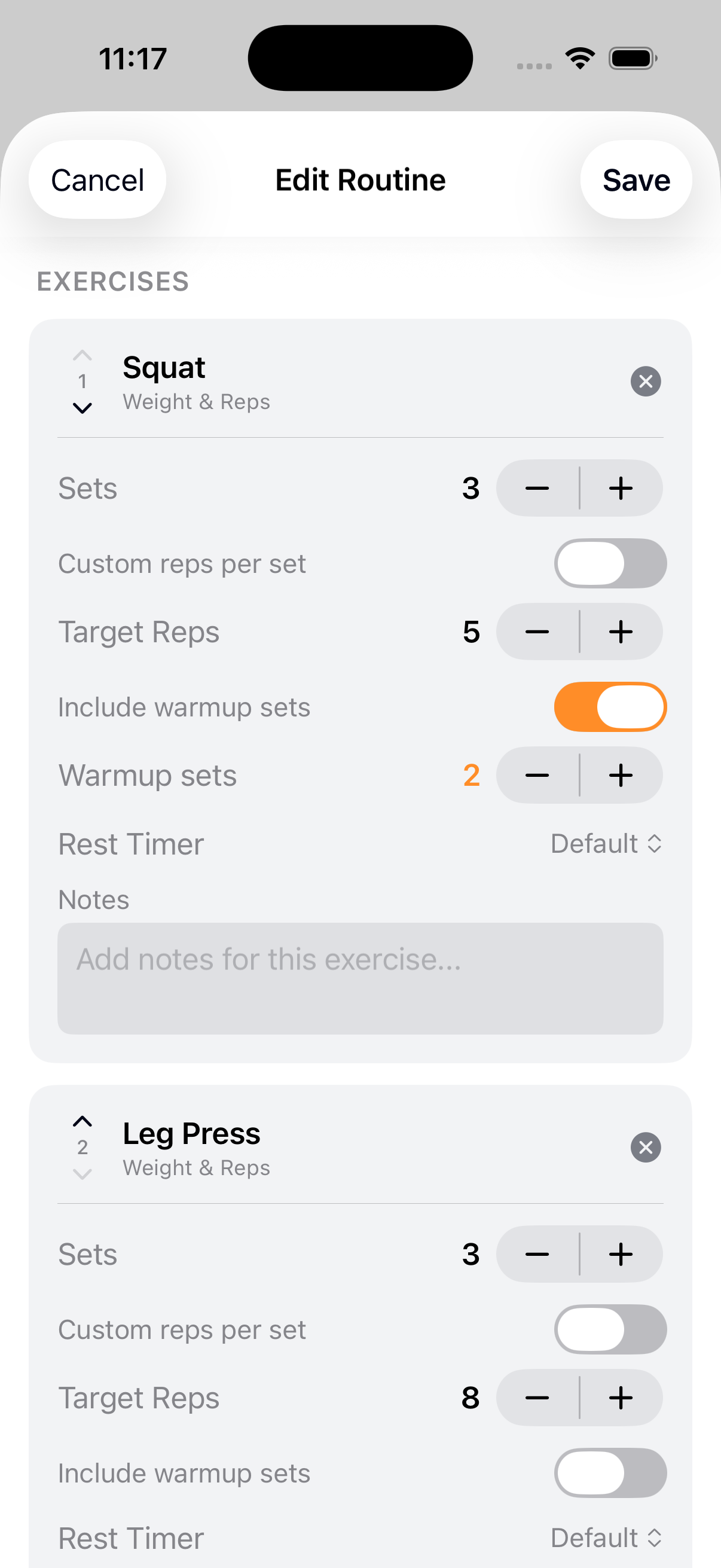
Task: Focus the Squat notes field
Action: [360, 978]
